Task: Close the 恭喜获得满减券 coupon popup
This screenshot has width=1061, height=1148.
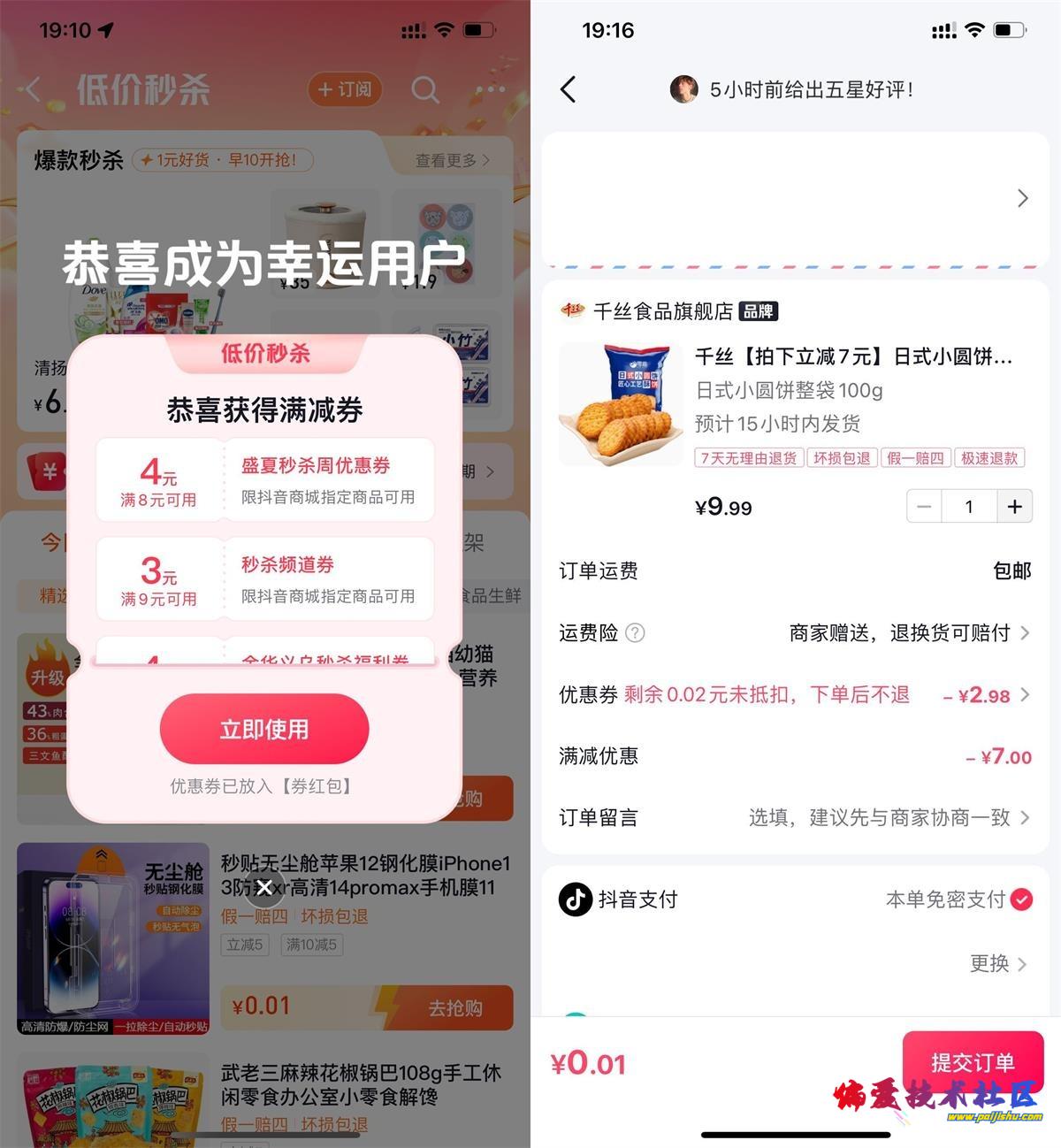Action: click(264, 888)
